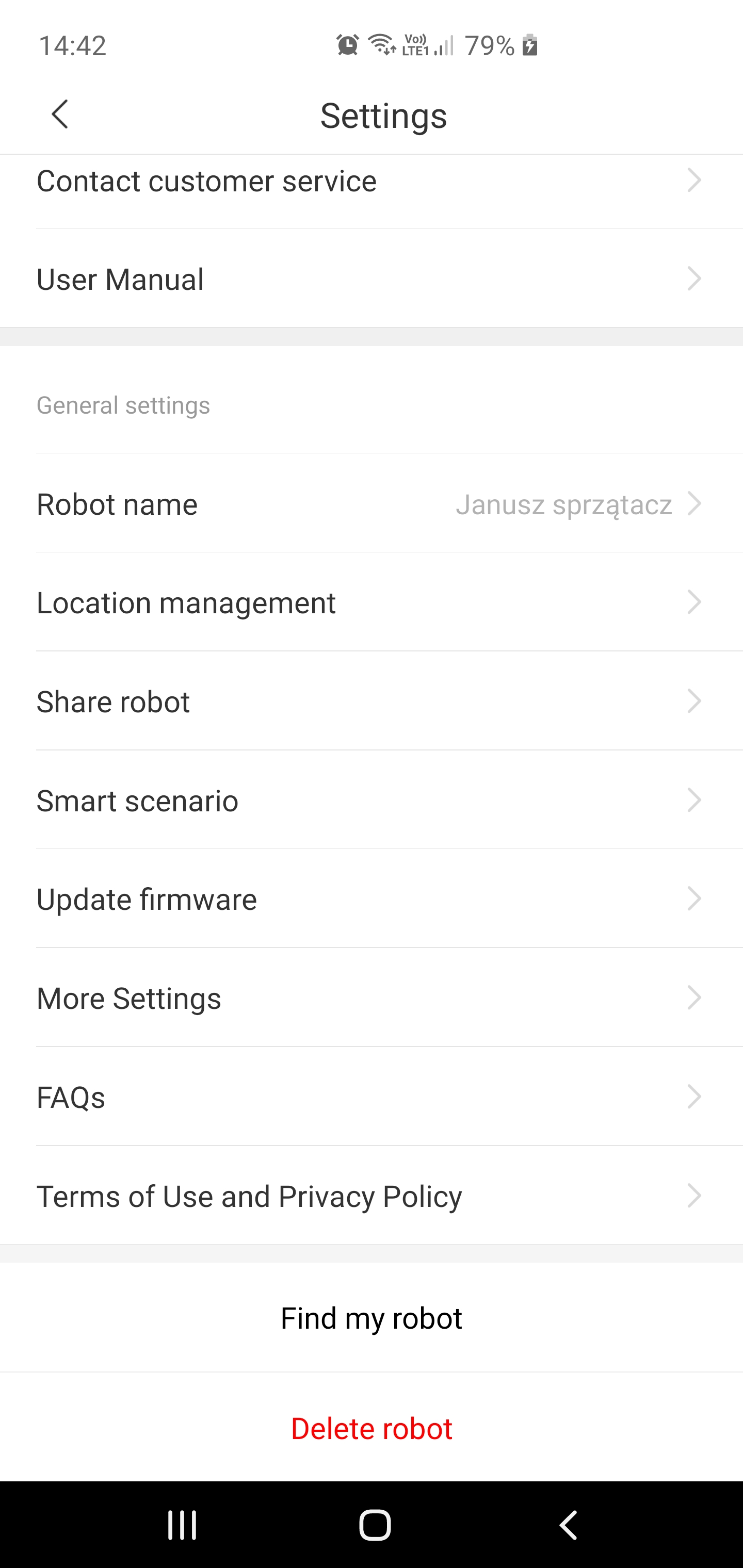The height and width of the screenshot is (1568, 743).
Task: Go back using the top-left arrow
Action: pos(60,115)
